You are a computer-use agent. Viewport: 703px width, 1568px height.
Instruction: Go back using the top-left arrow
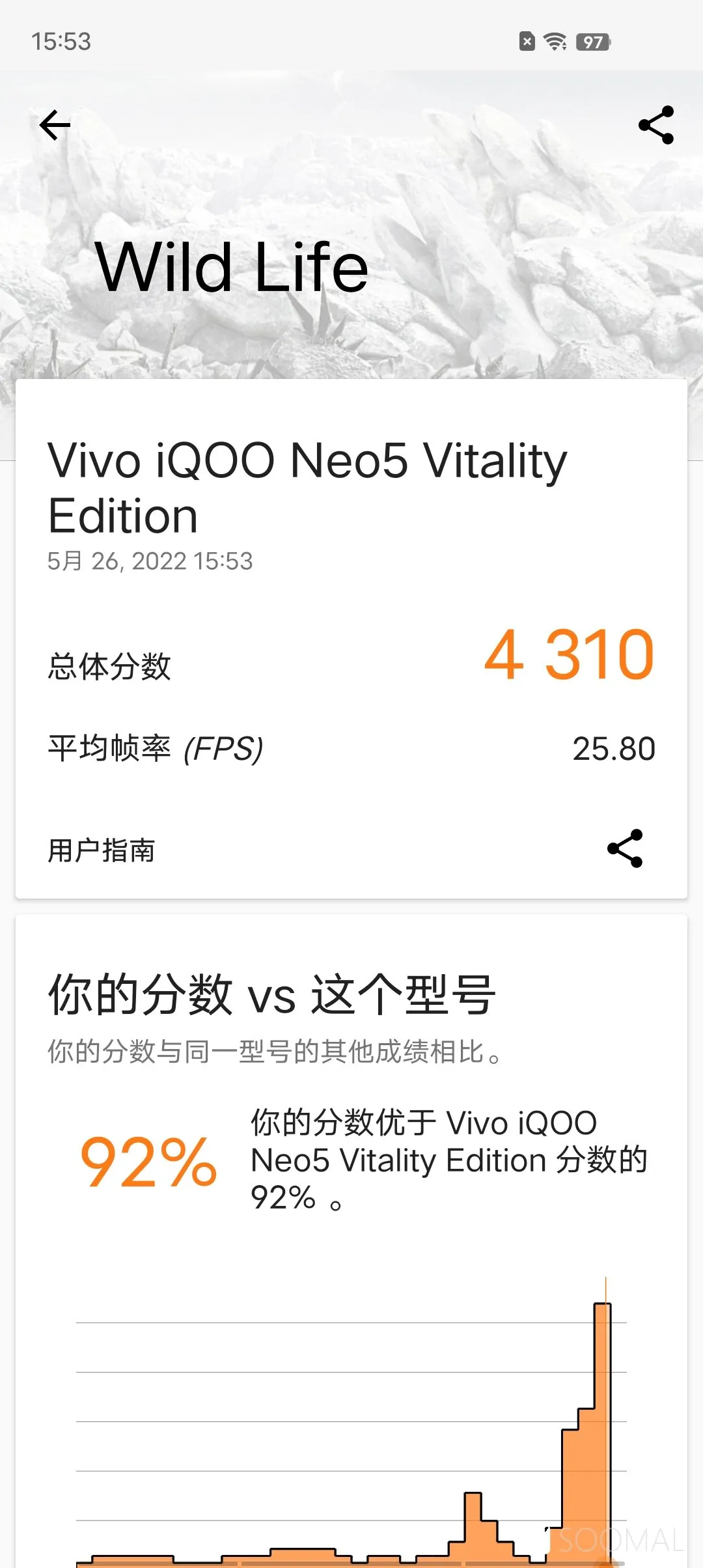[x=55, y=125]
